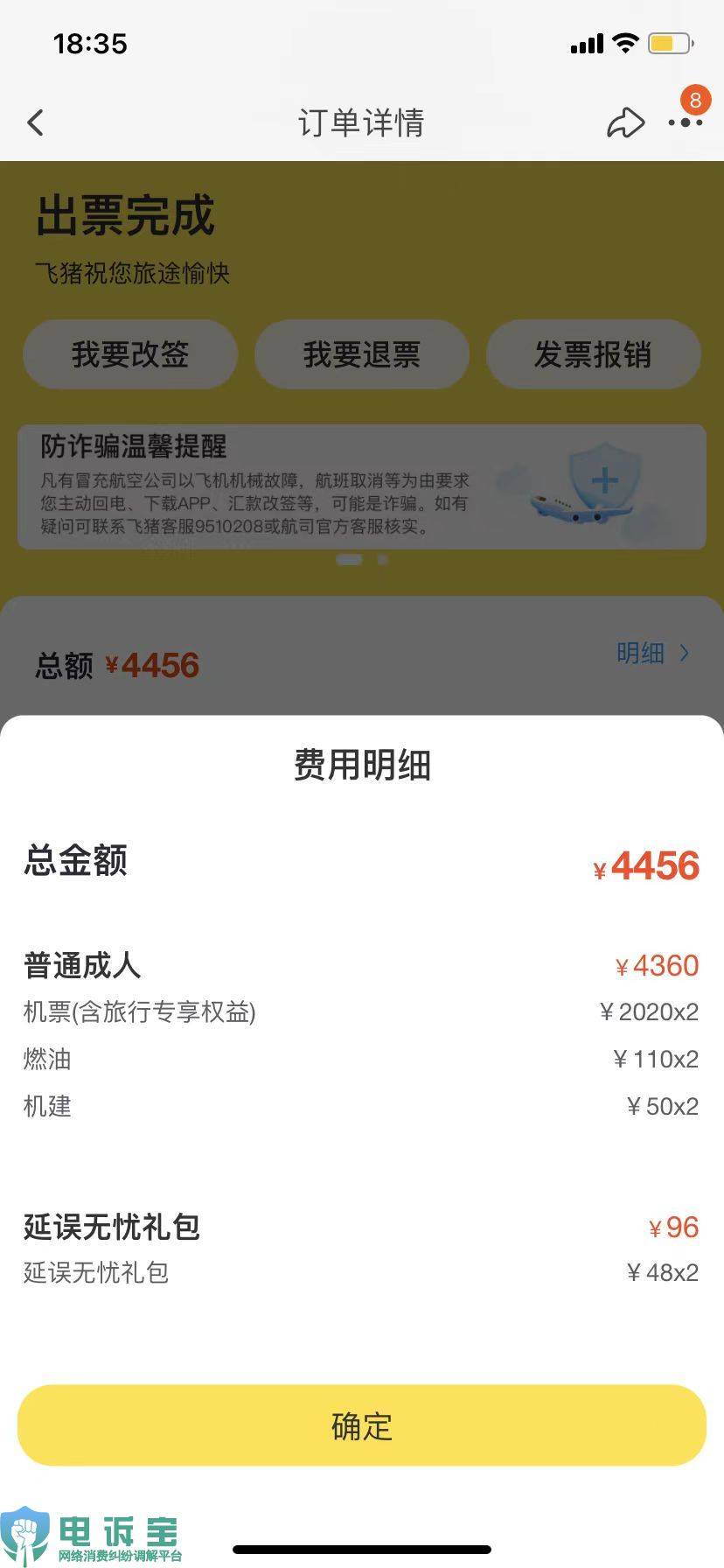724x1568 pixels.
Task: Request a refund with 我要退票
Action: (x=361, y=354)
